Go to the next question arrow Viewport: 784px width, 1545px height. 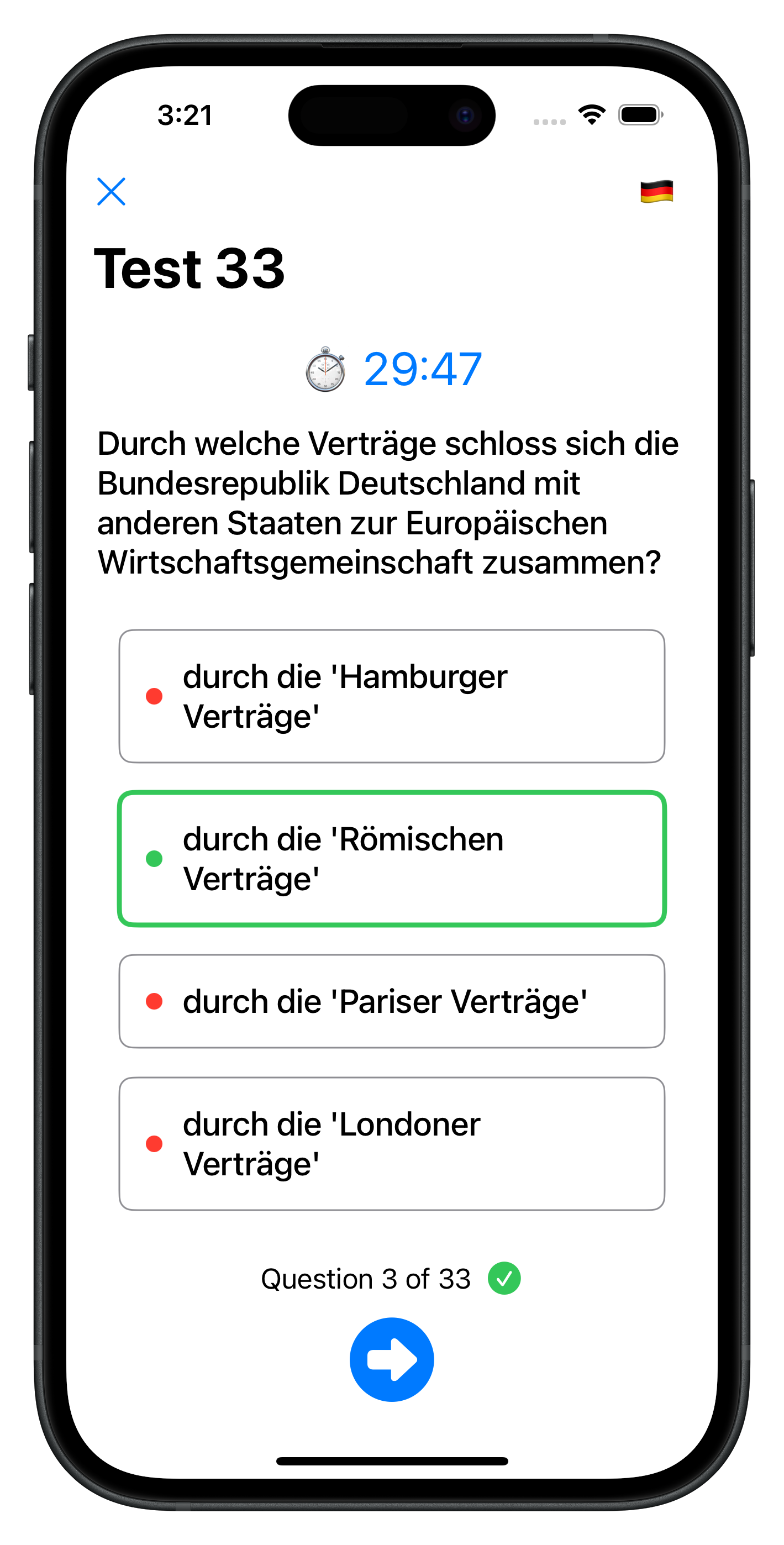click(391, 1359)
